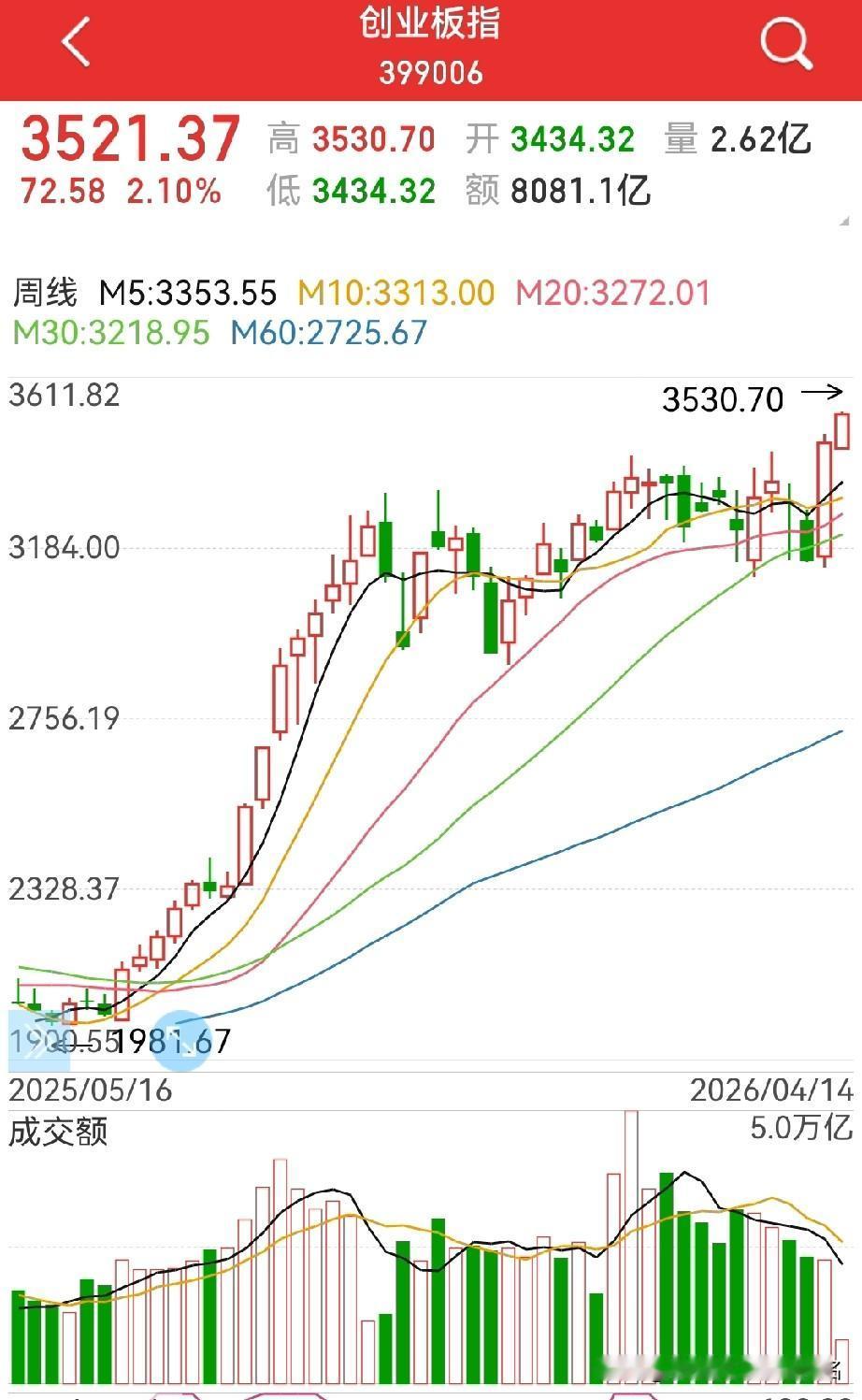
Task: Expand the chart tools double-chevron button
Action: click(38, 1041)
